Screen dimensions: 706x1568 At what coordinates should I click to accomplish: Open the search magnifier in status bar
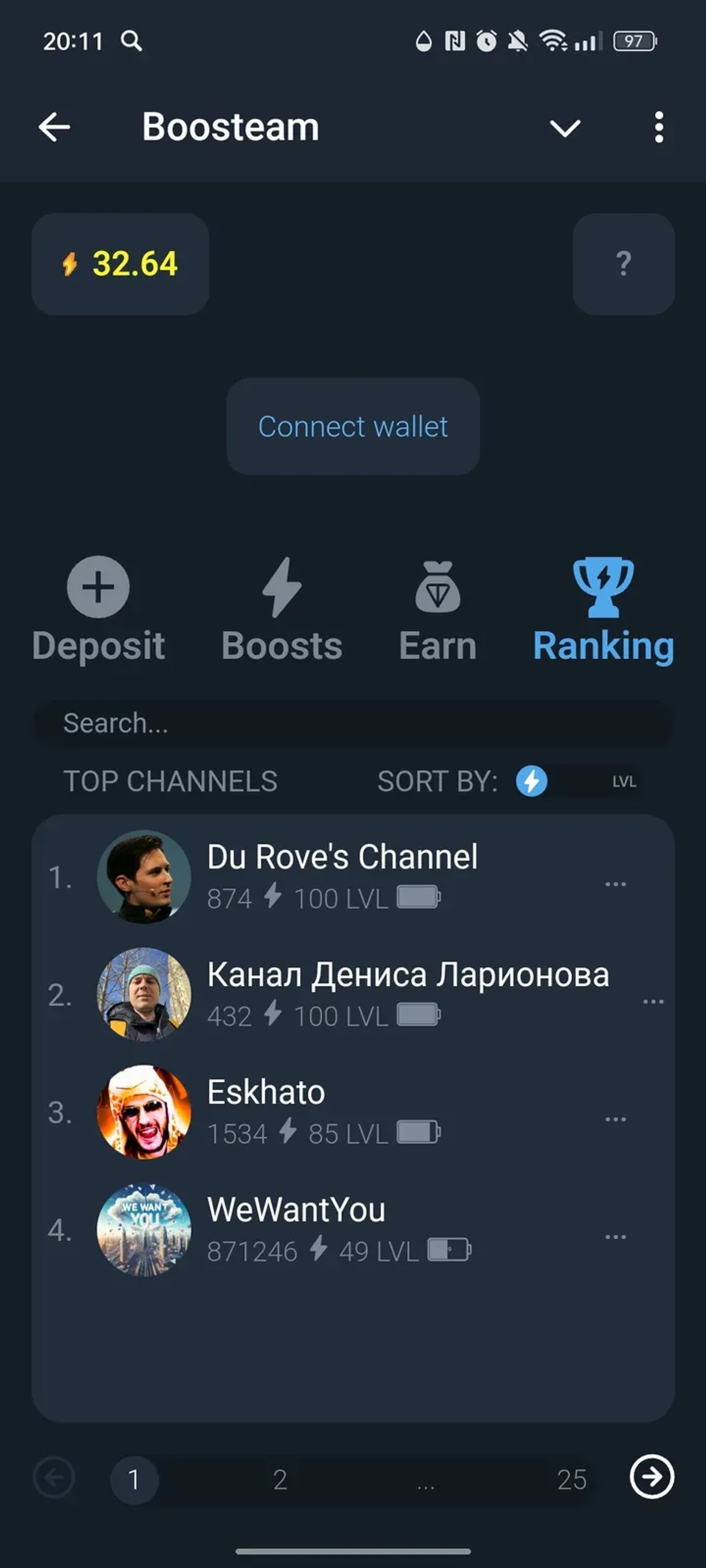click(x=131, y=41)
